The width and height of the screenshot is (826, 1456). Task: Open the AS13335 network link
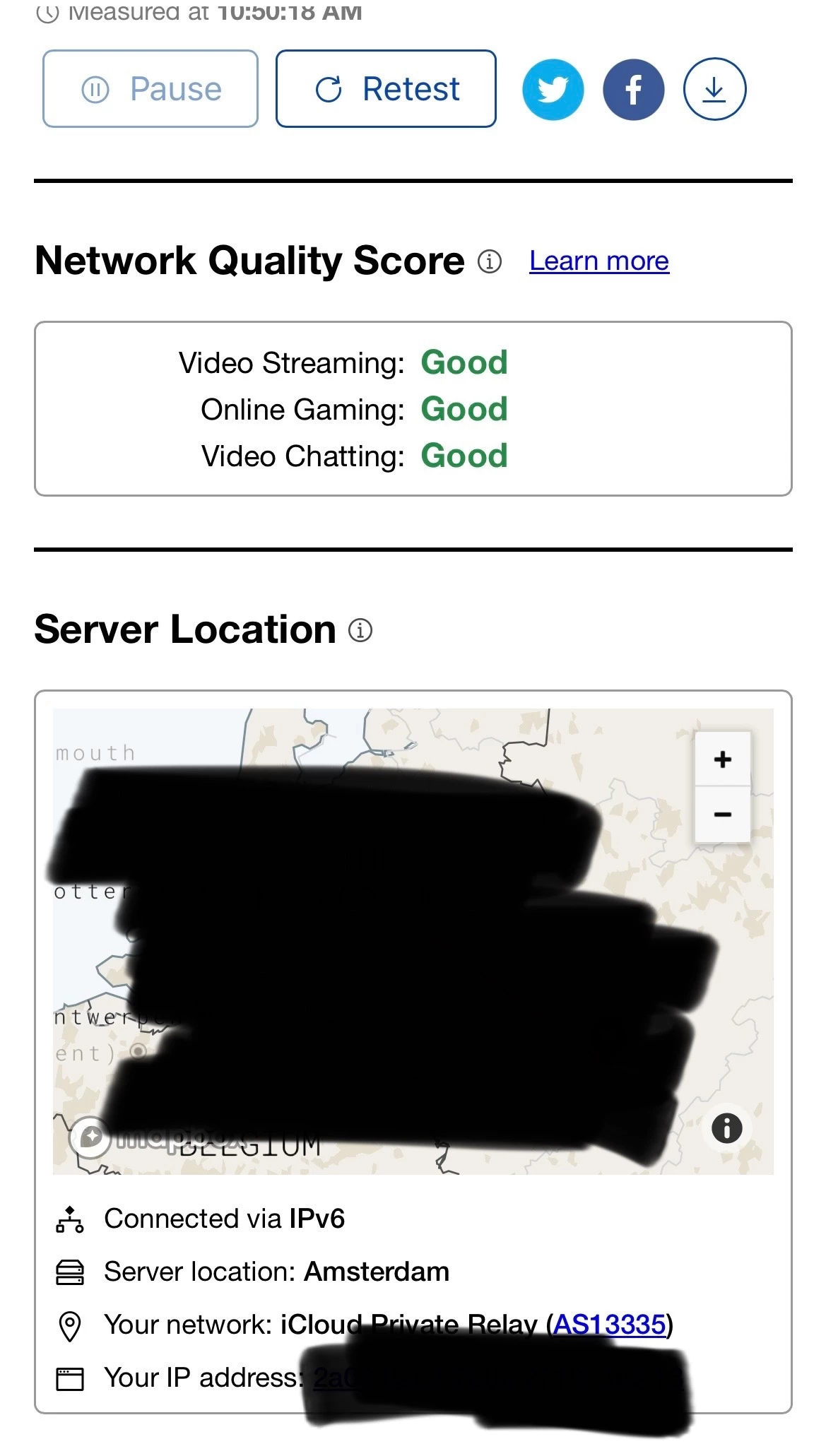pos(609,1325)
